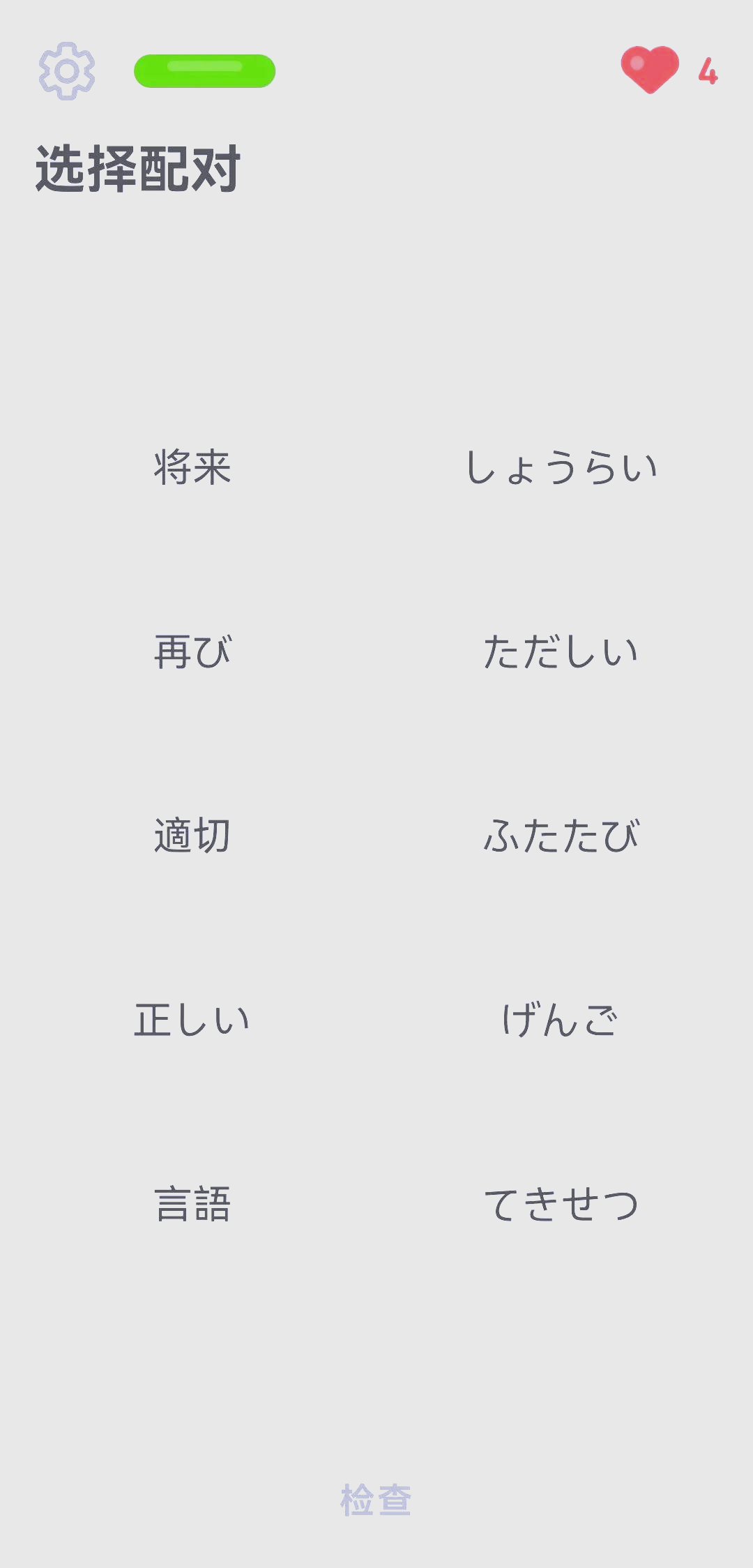Select the reading しょうらい
Screen dimensions: 753x1568
coord(561,467)
